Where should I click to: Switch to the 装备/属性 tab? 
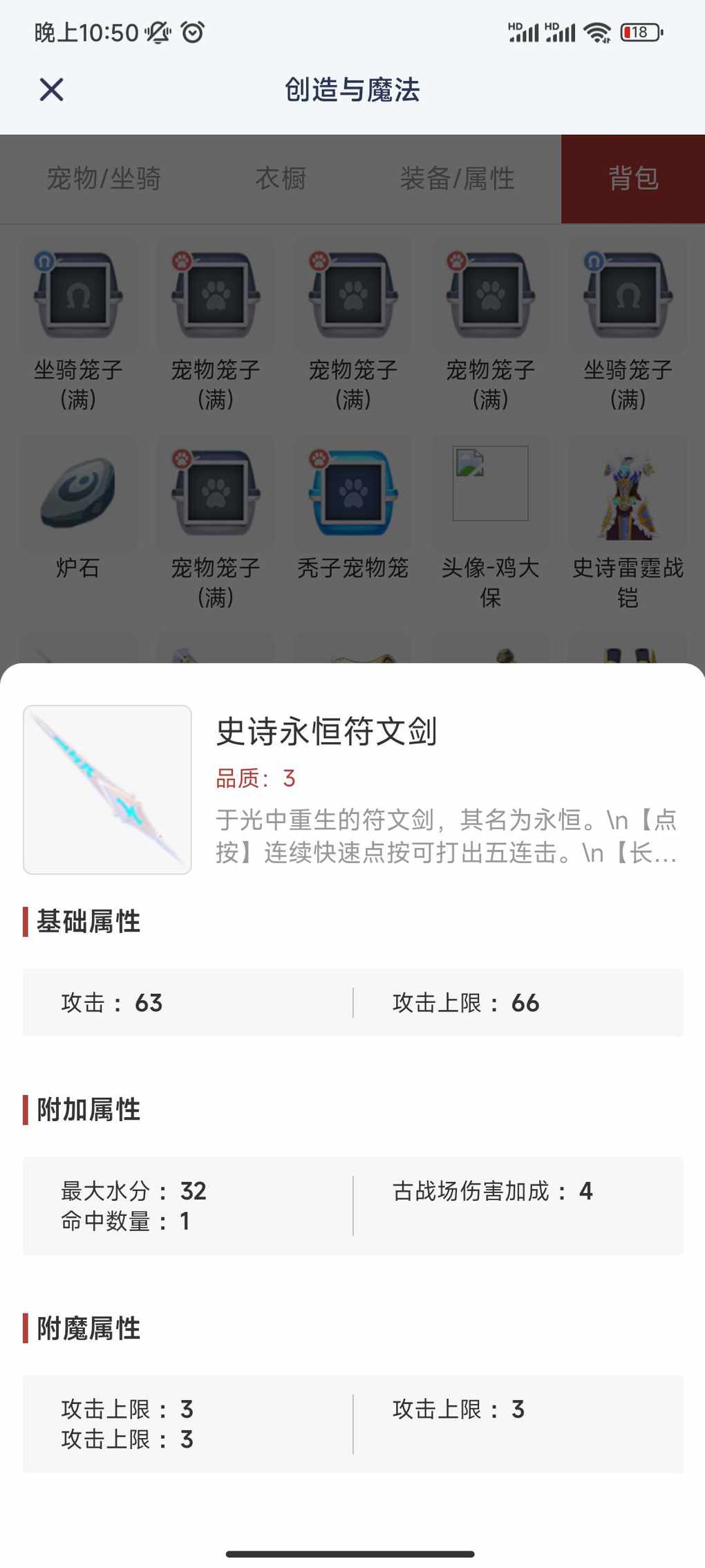pos(457,179)
